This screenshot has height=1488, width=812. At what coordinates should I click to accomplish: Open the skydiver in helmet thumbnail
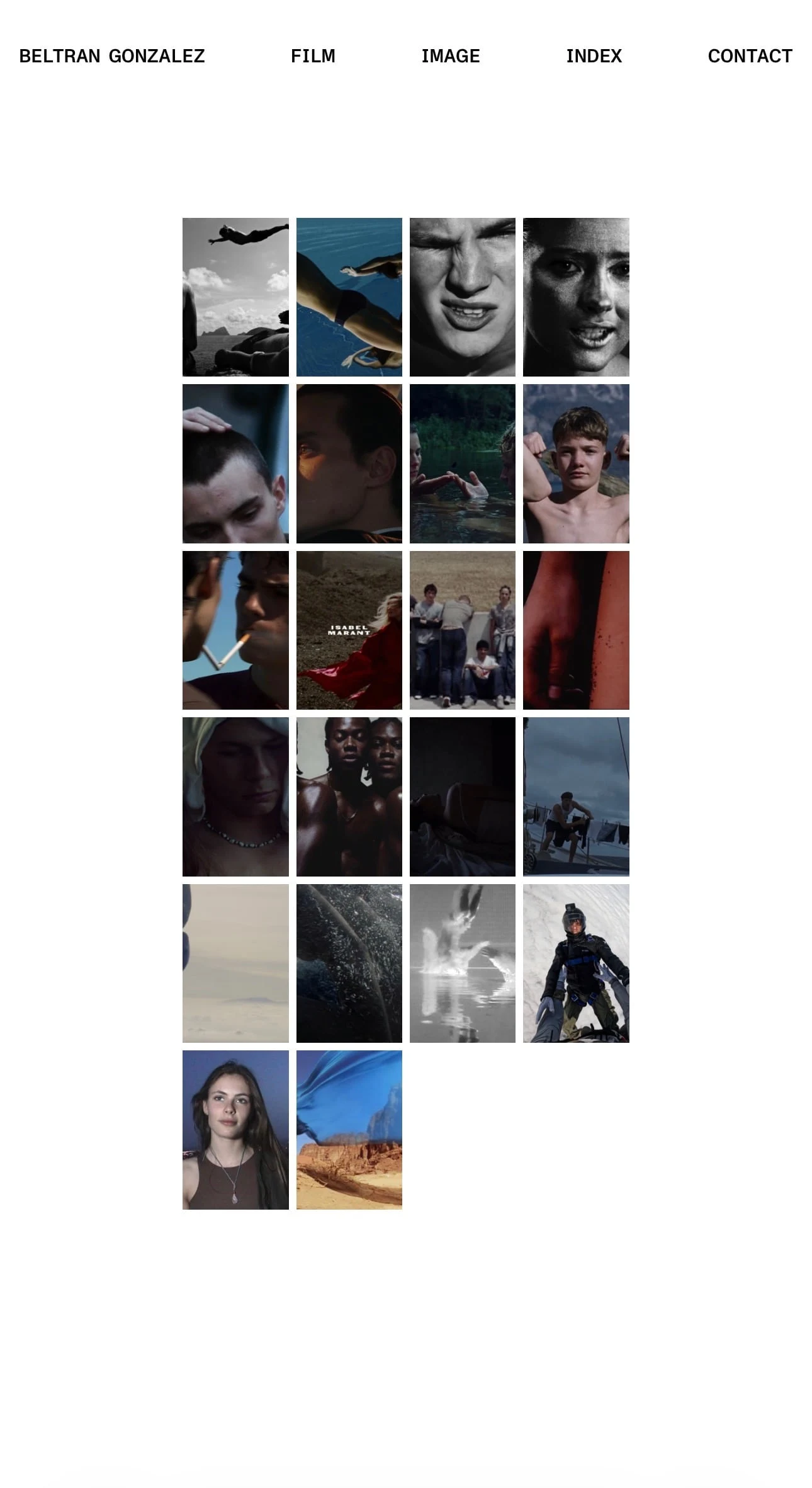tap(575, 963)
